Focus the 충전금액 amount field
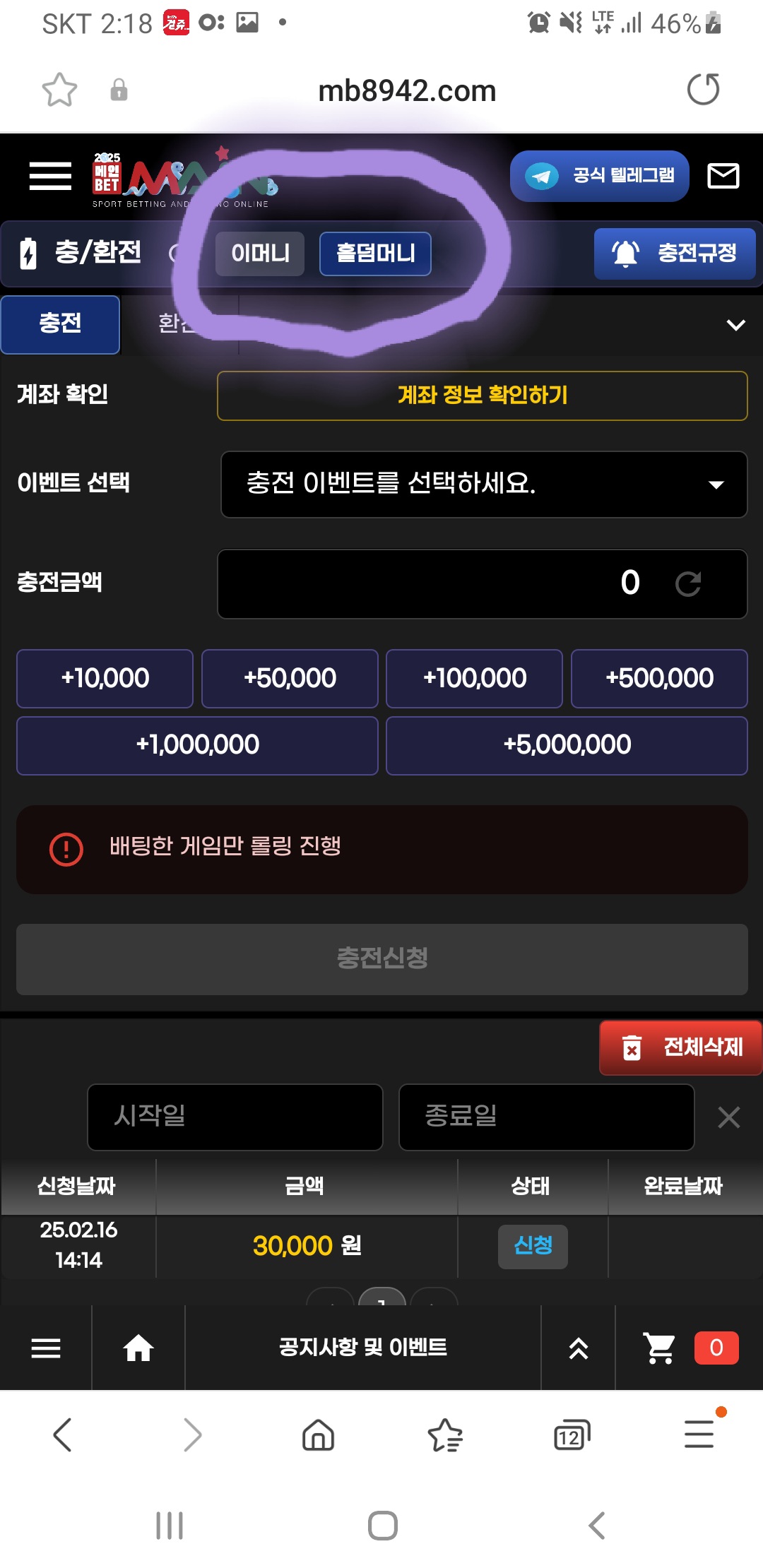The image size is (763, 1568). 438,583
